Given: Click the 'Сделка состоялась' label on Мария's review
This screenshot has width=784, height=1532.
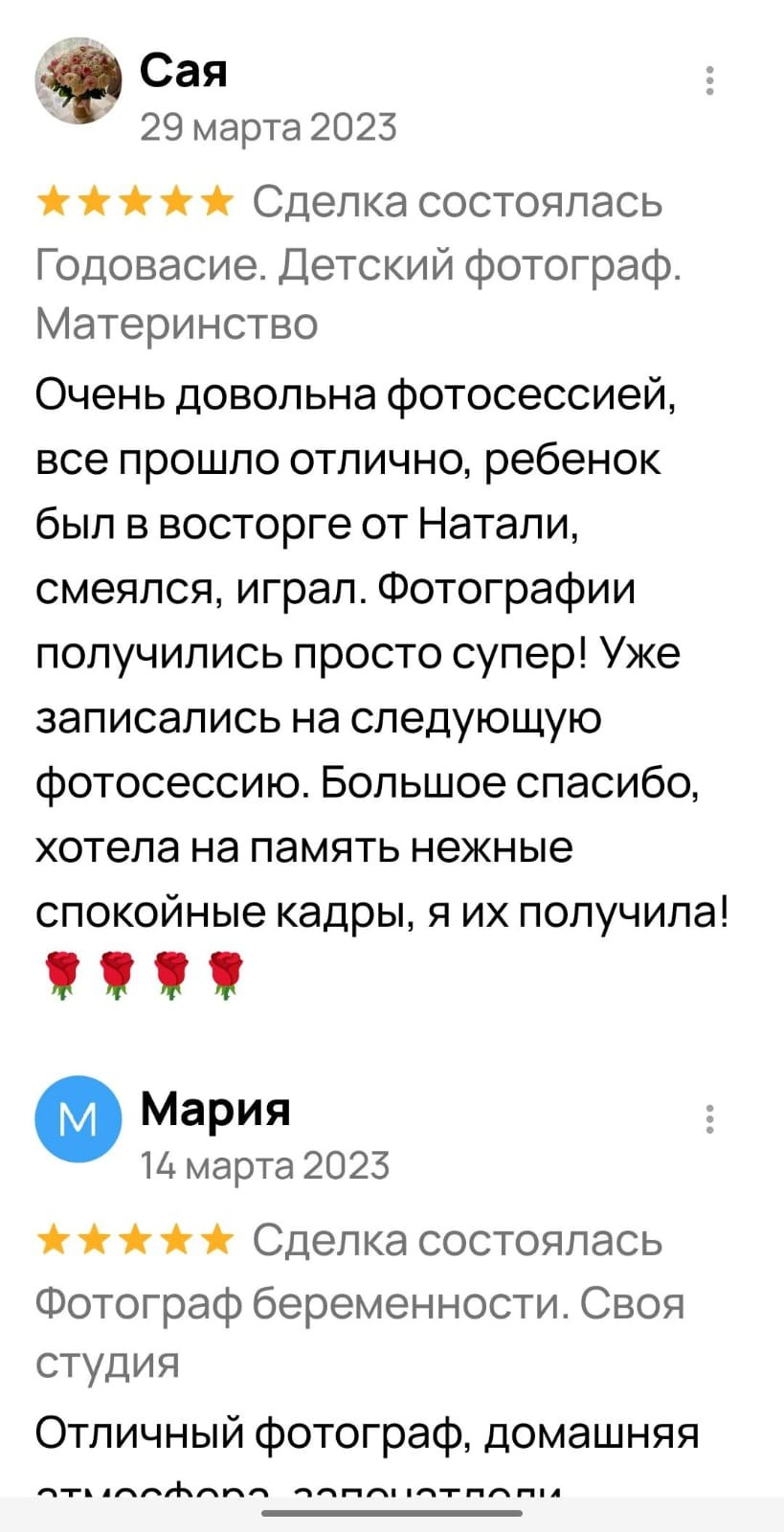Looking at the screenshot, I should [x=455, y=1240].
